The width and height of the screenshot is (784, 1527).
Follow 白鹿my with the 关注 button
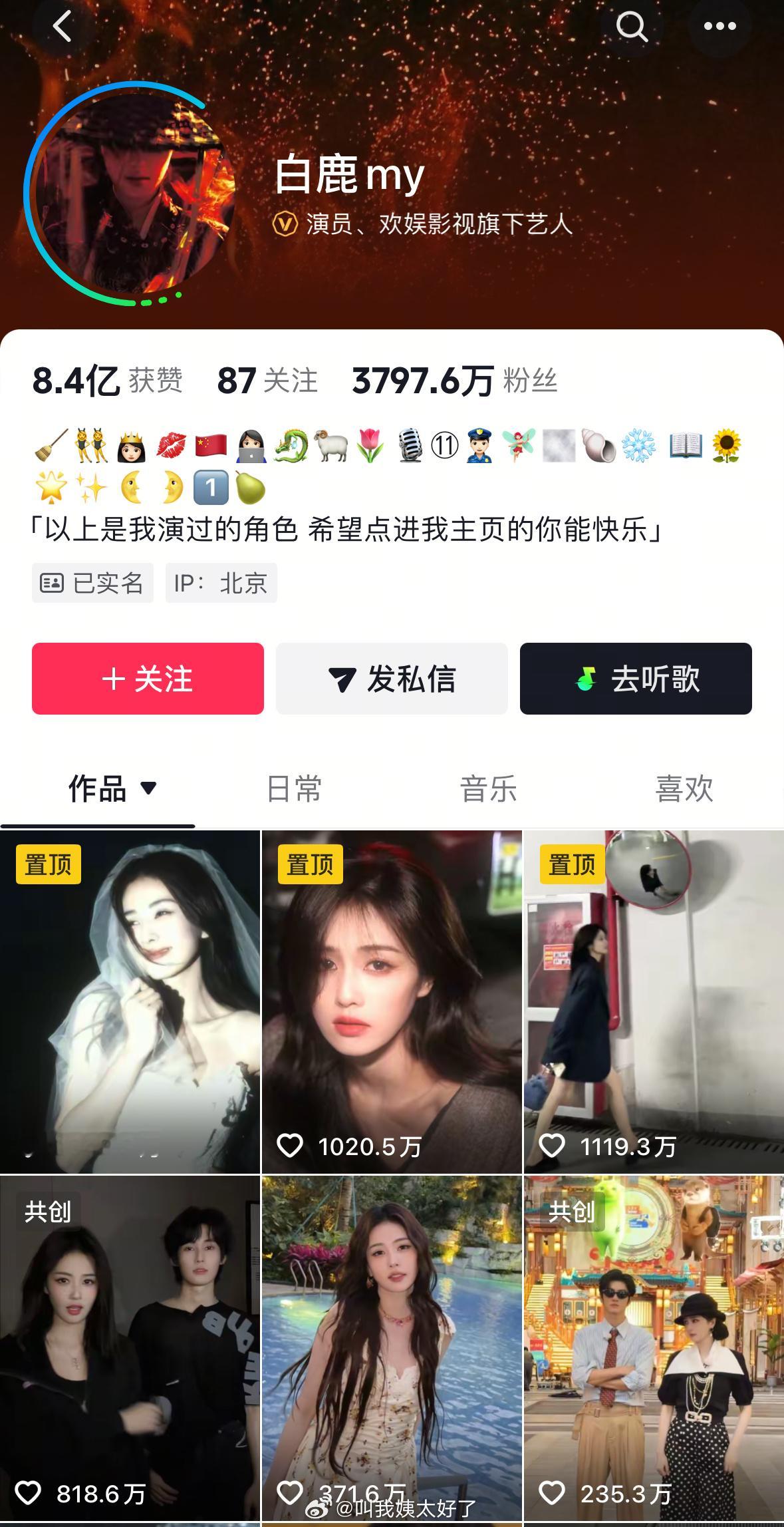click(x=148, y=679)
